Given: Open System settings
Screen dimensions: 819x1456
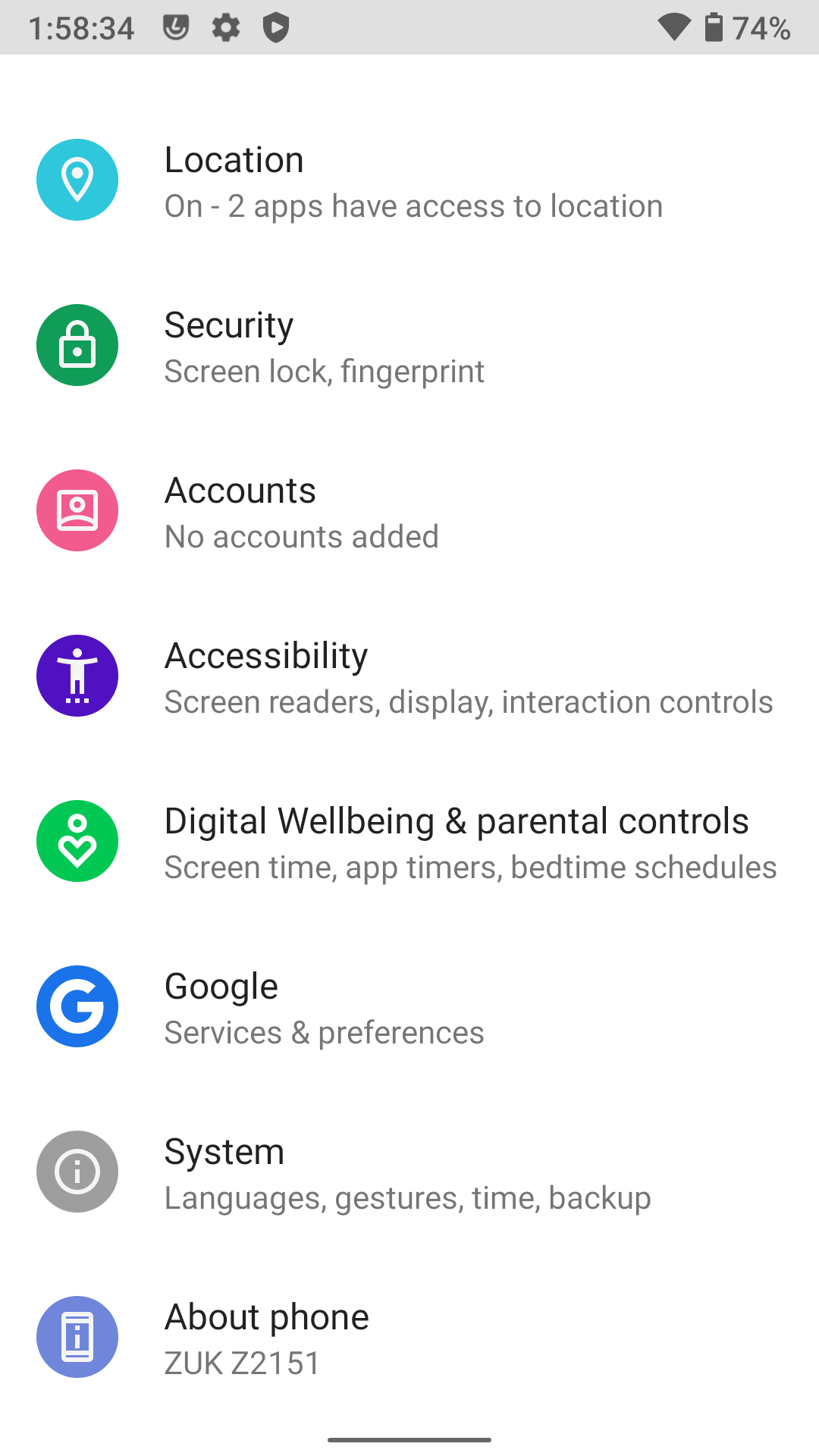Looking at the screenshot, I should [x=409, y=1172].
